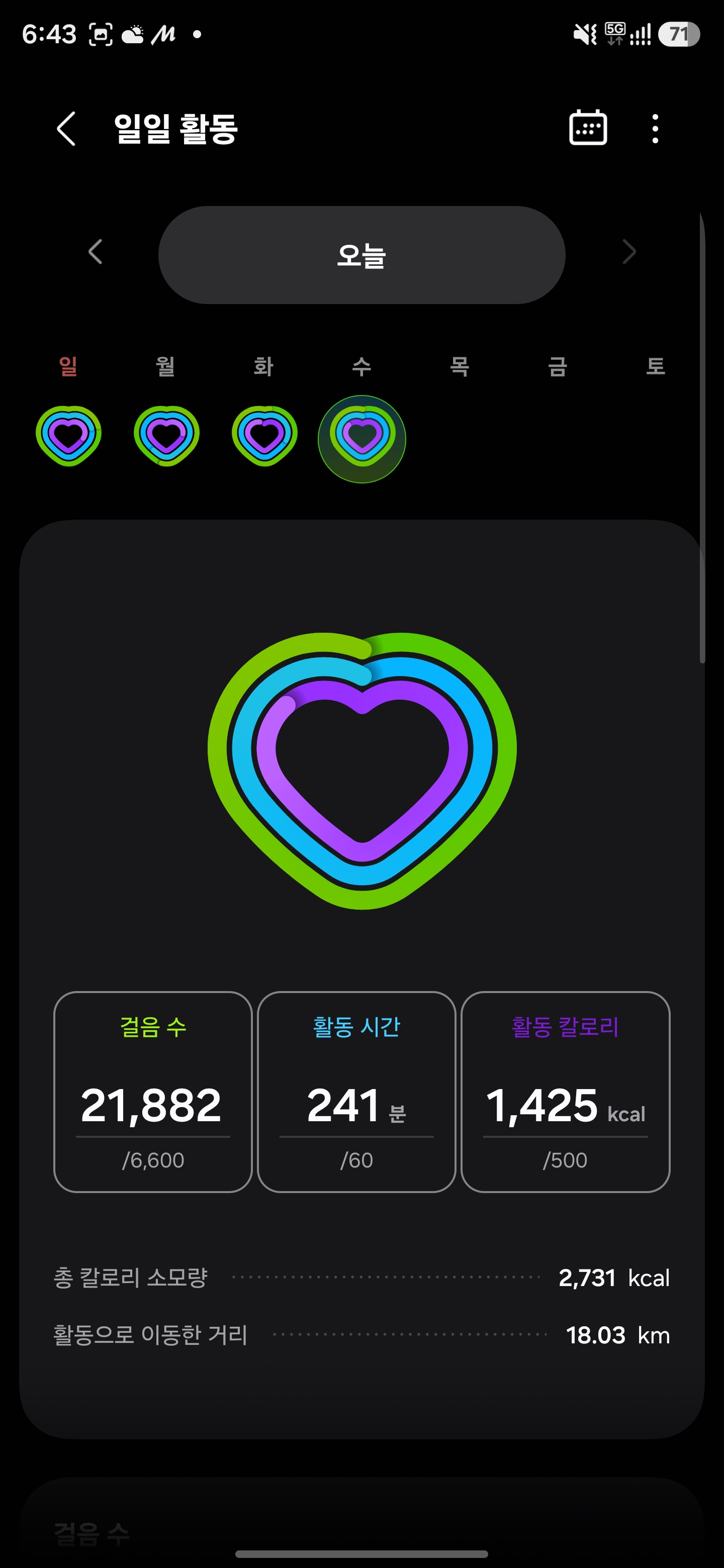
Task: Open the 활동 시간 241분 card
Action: [356, 1092]
